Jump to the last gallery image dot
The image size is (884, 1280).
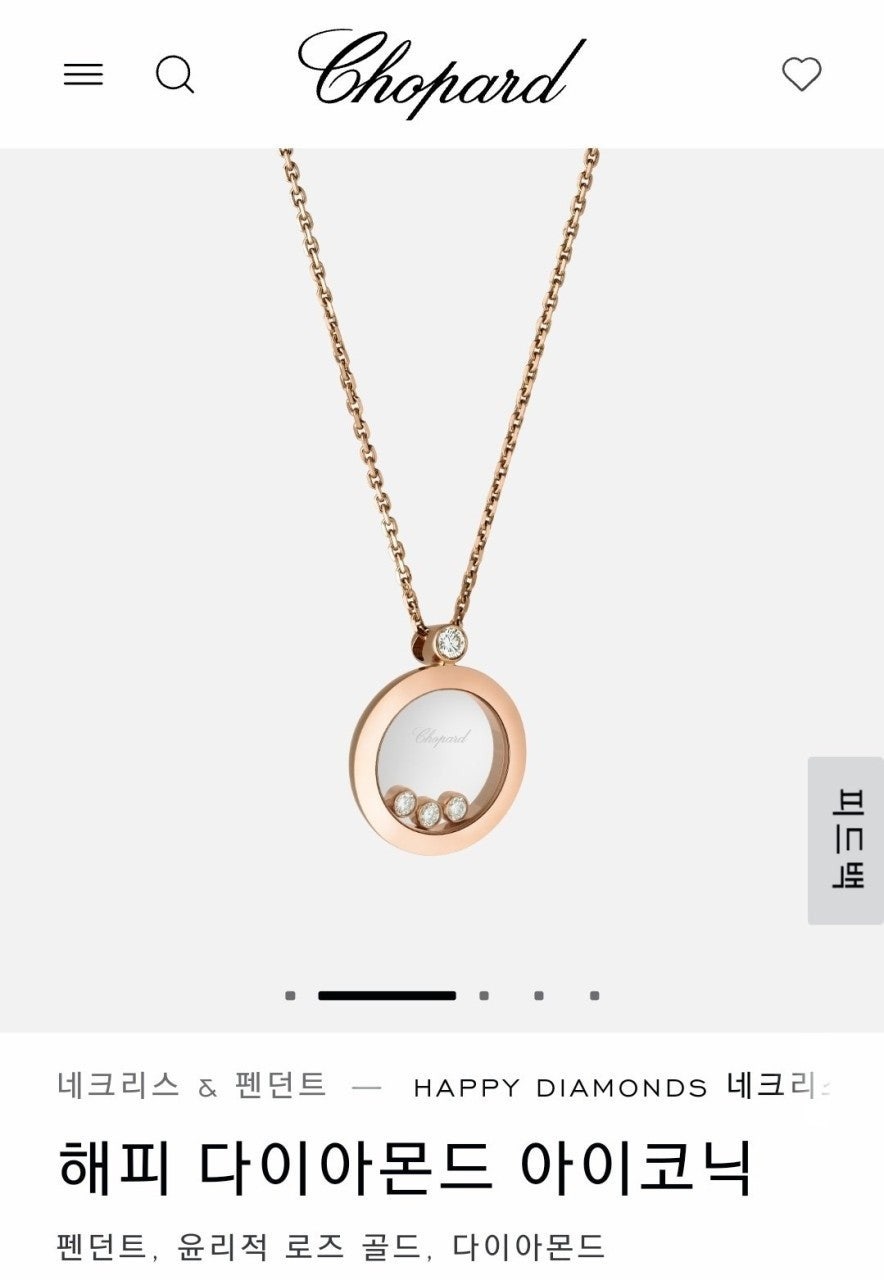coord(594,996)
